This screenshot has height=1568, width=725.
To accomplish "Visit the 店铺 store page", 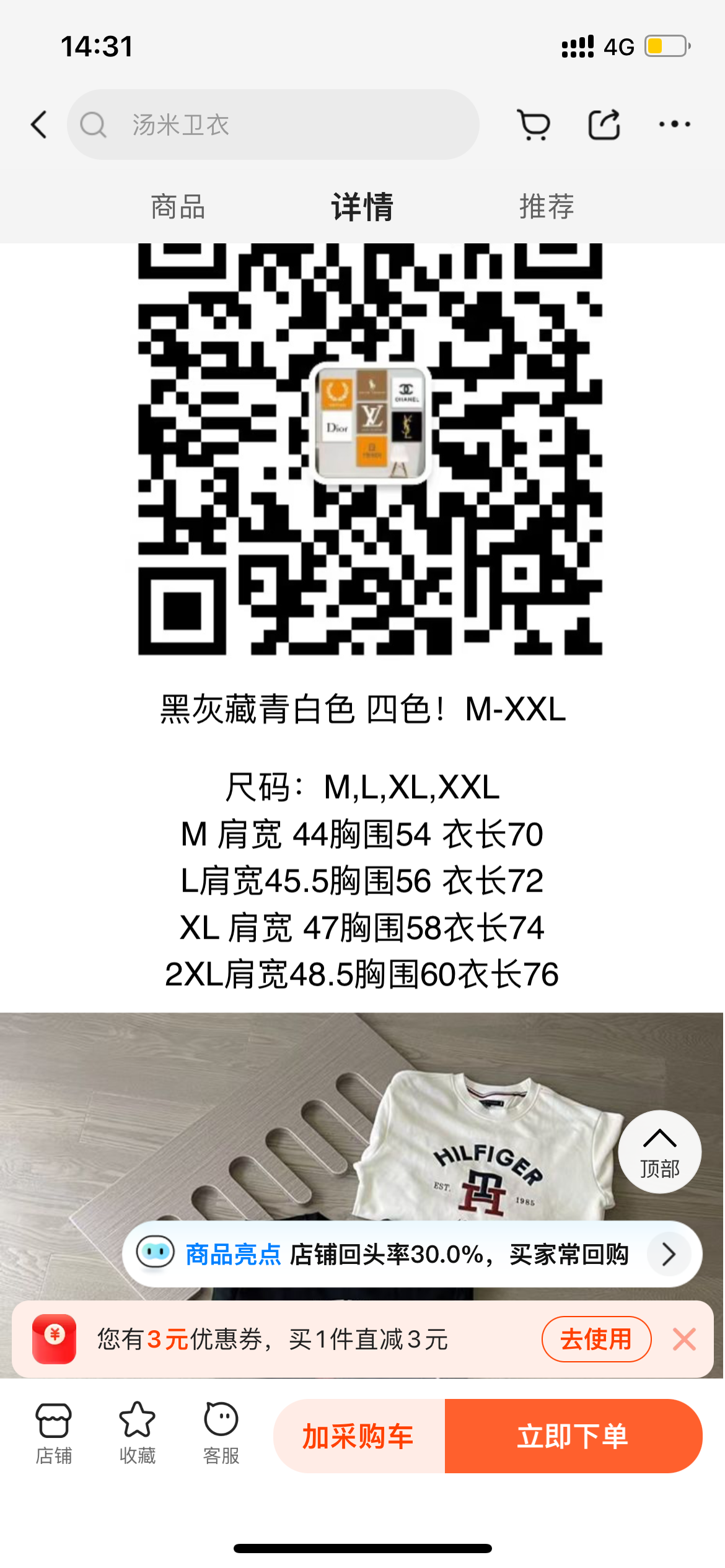I will [54, 1433].
